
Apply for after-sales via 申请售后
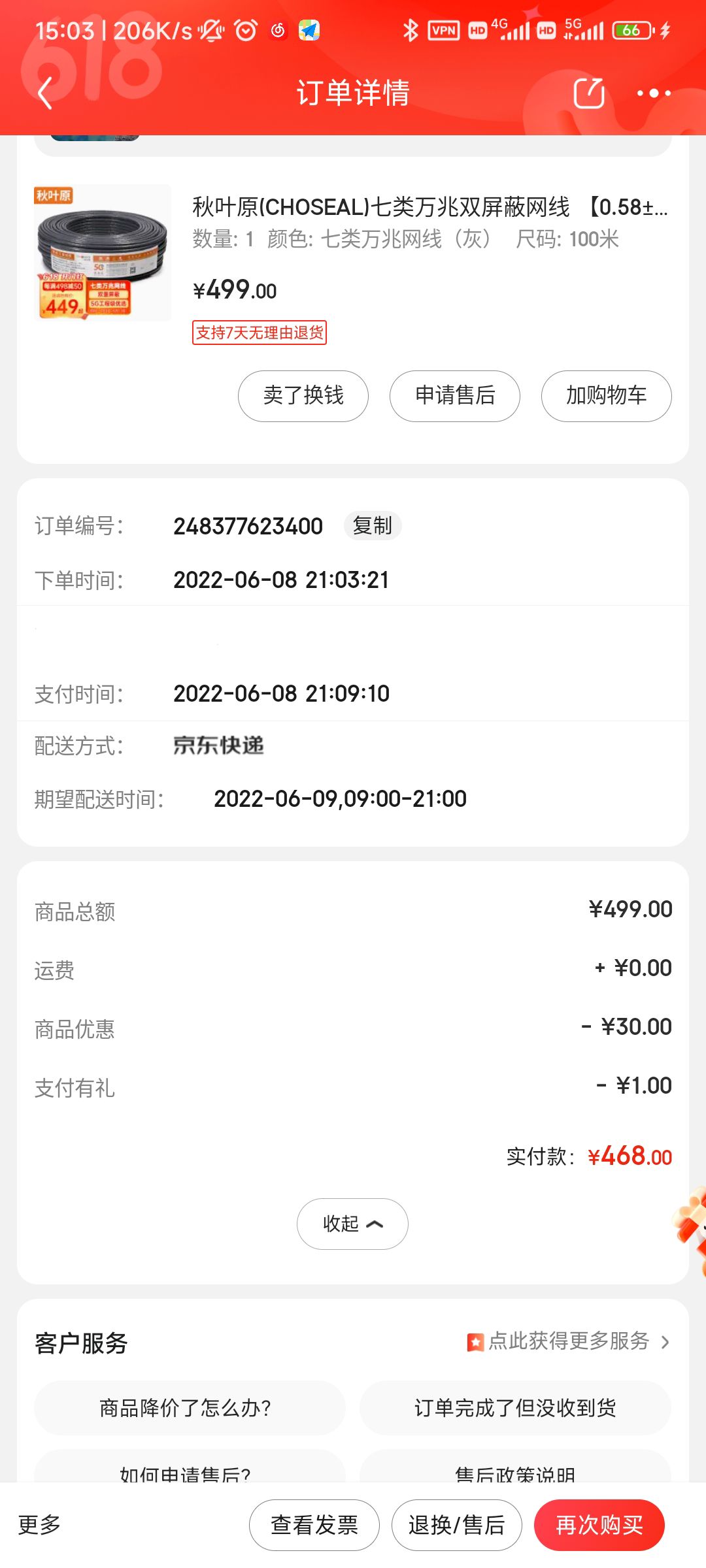pyautogui.click(x=455, y=396)
